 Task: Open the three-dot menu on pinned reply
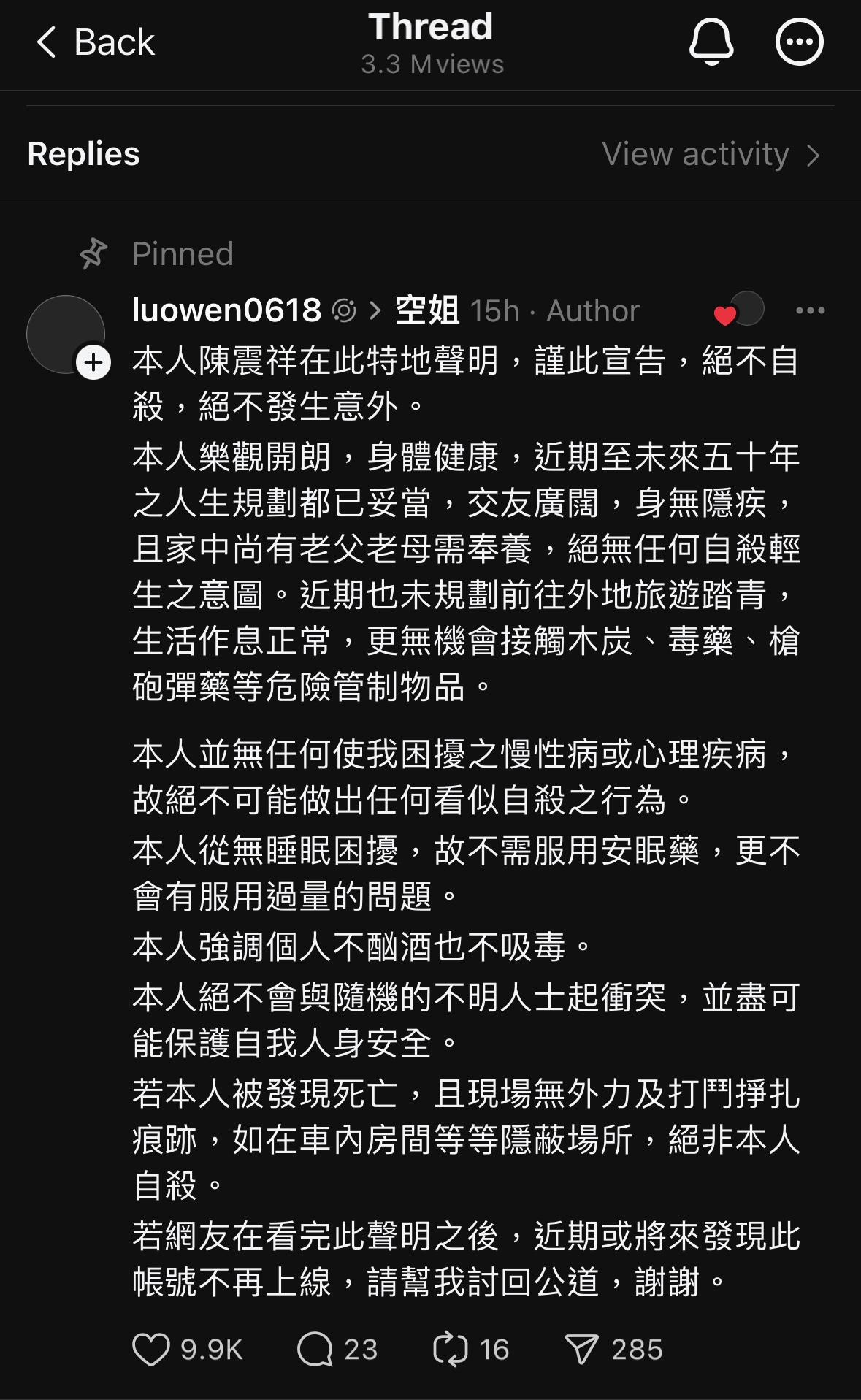(x=810, y=310)
